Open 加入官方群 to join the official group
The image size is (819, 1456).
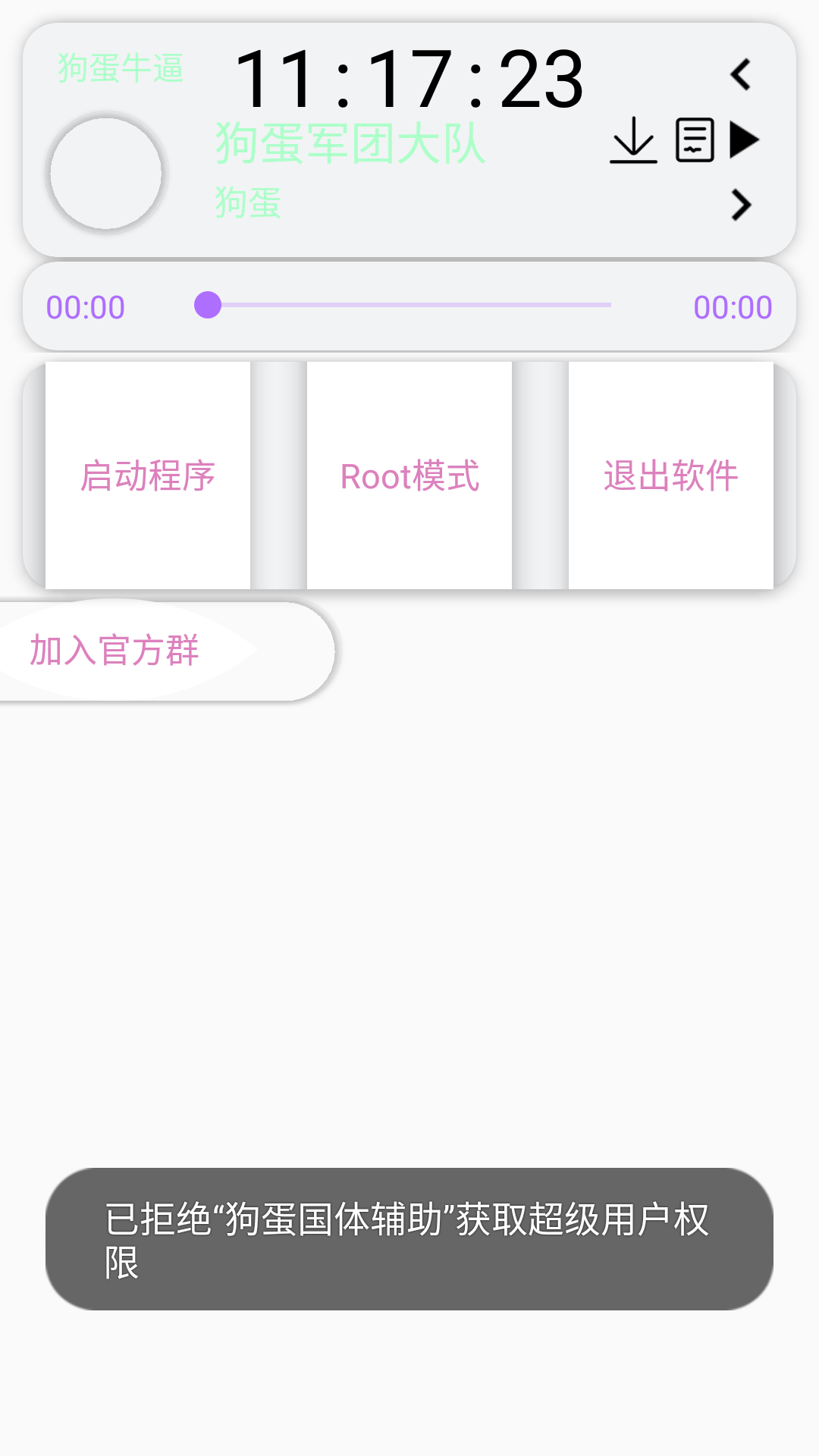point(114,651)
